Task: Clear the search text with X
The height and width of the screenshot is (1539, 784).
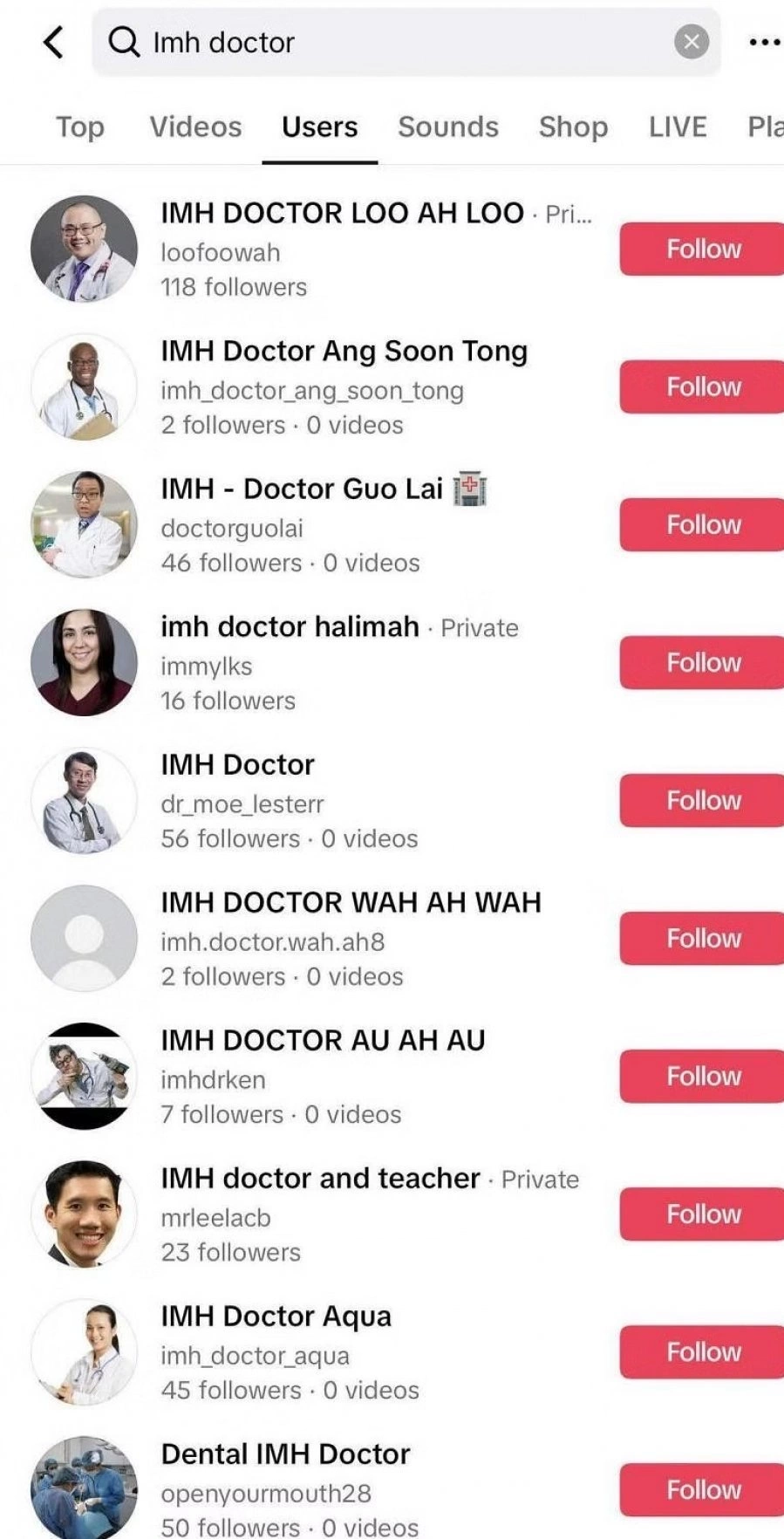Action: (692, 42)
